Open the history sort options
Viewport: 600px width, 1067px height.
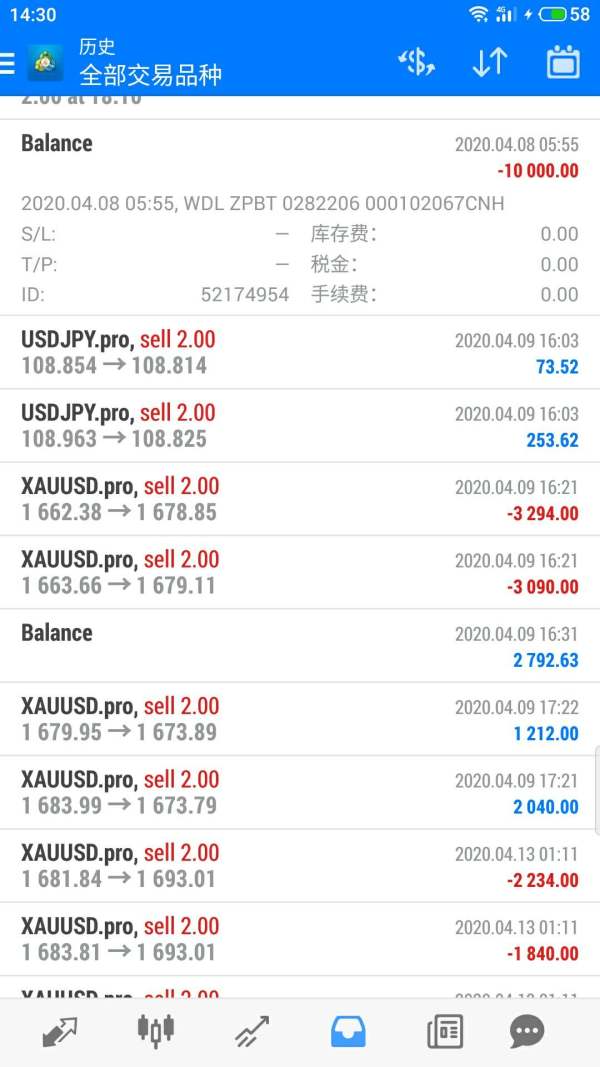point(490,63)
